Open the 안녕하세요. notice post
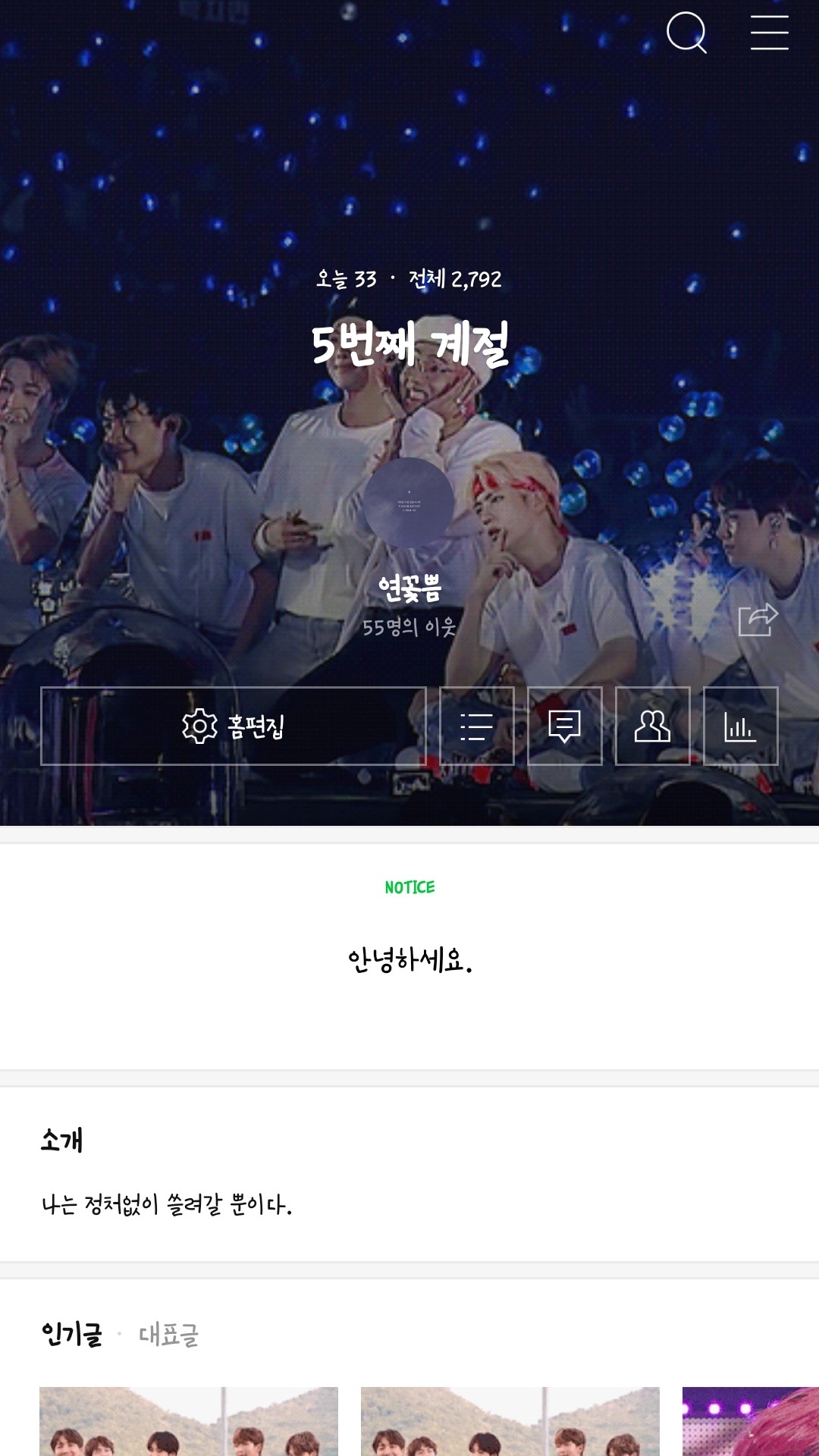Image resolution: width=819 pixels, height=1456 pixels. click(409, 960)
